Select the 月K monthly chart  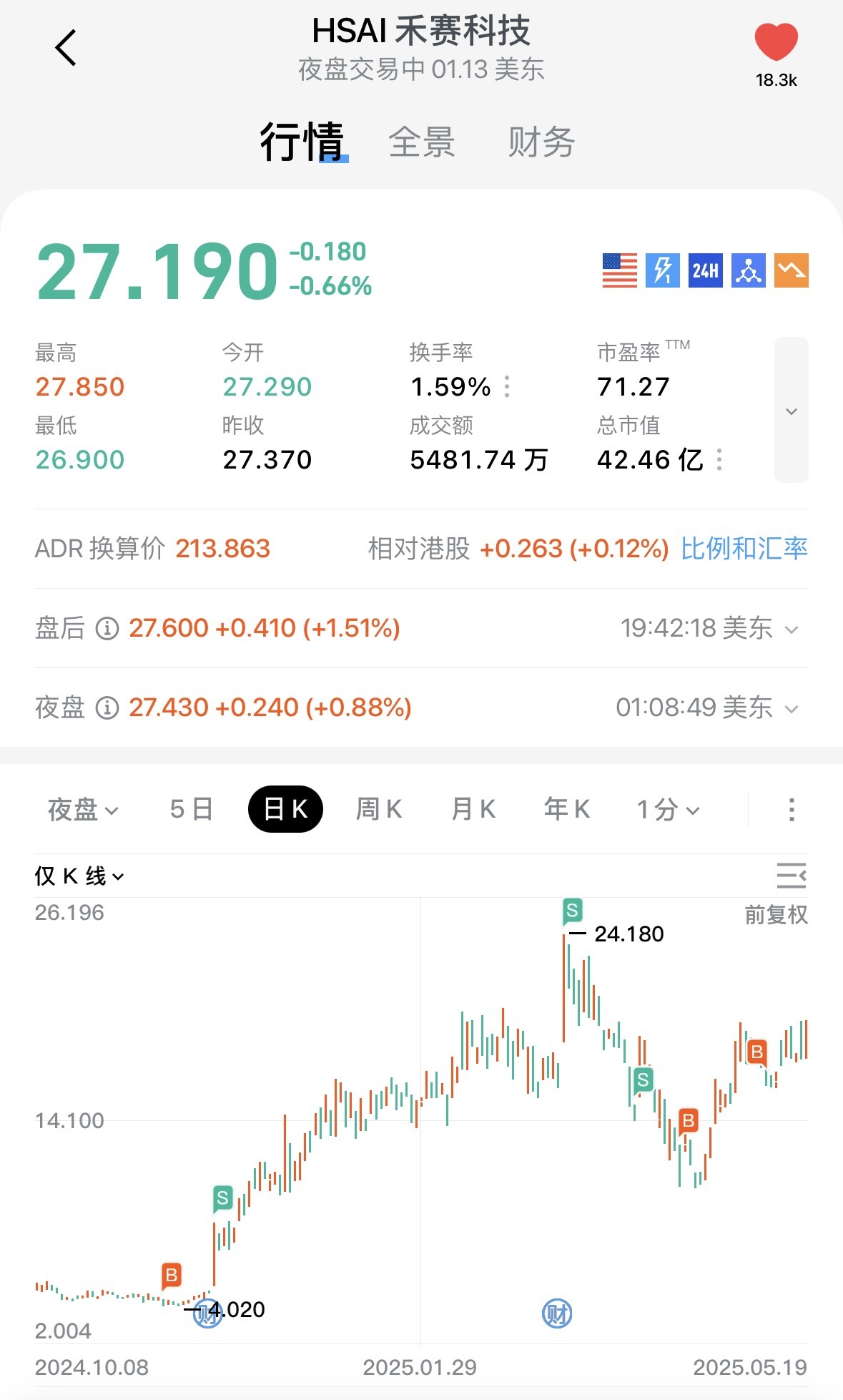[473, 810]
